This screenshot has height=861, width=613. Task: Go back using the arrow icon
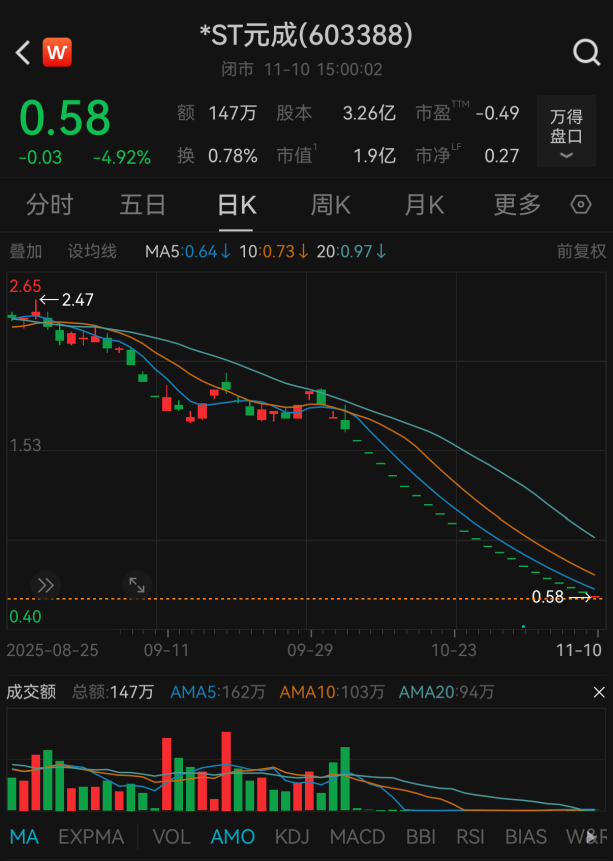23,52
